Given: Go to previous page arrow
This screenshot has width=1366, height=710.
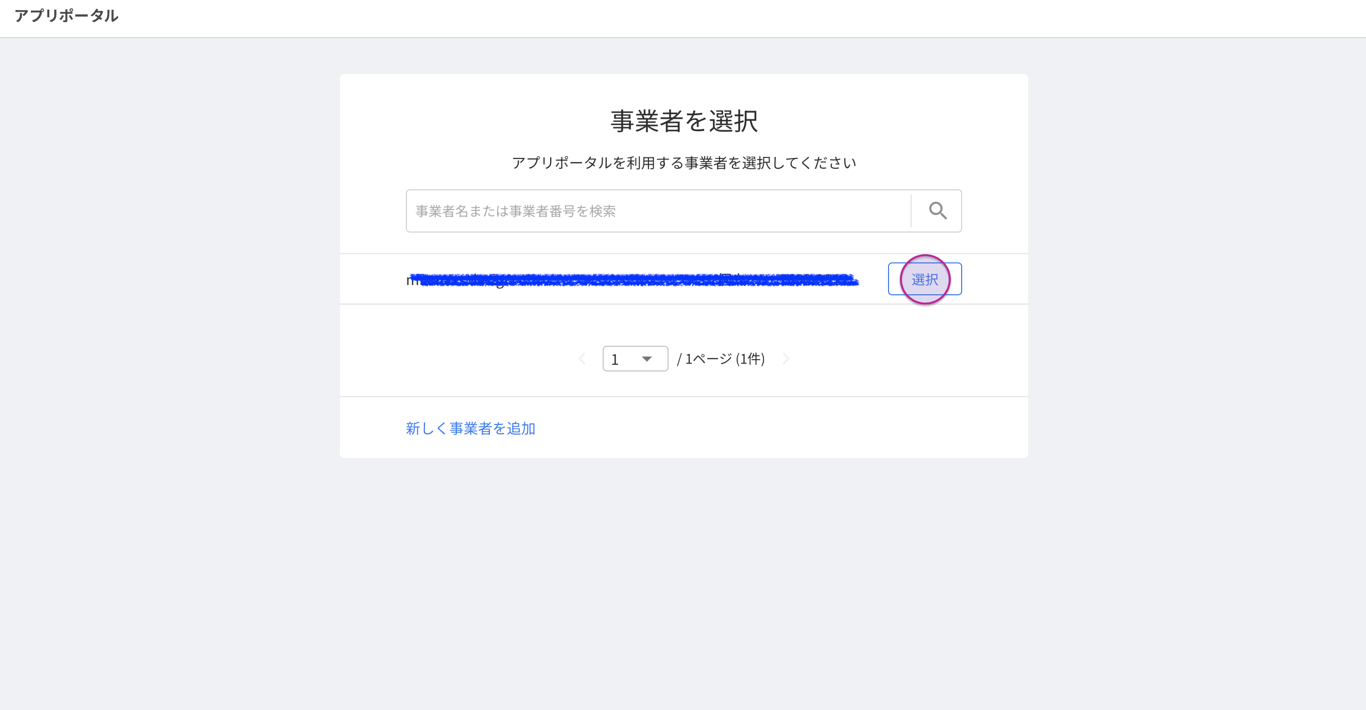Looking at the screenshot, I should click(582, 359).
